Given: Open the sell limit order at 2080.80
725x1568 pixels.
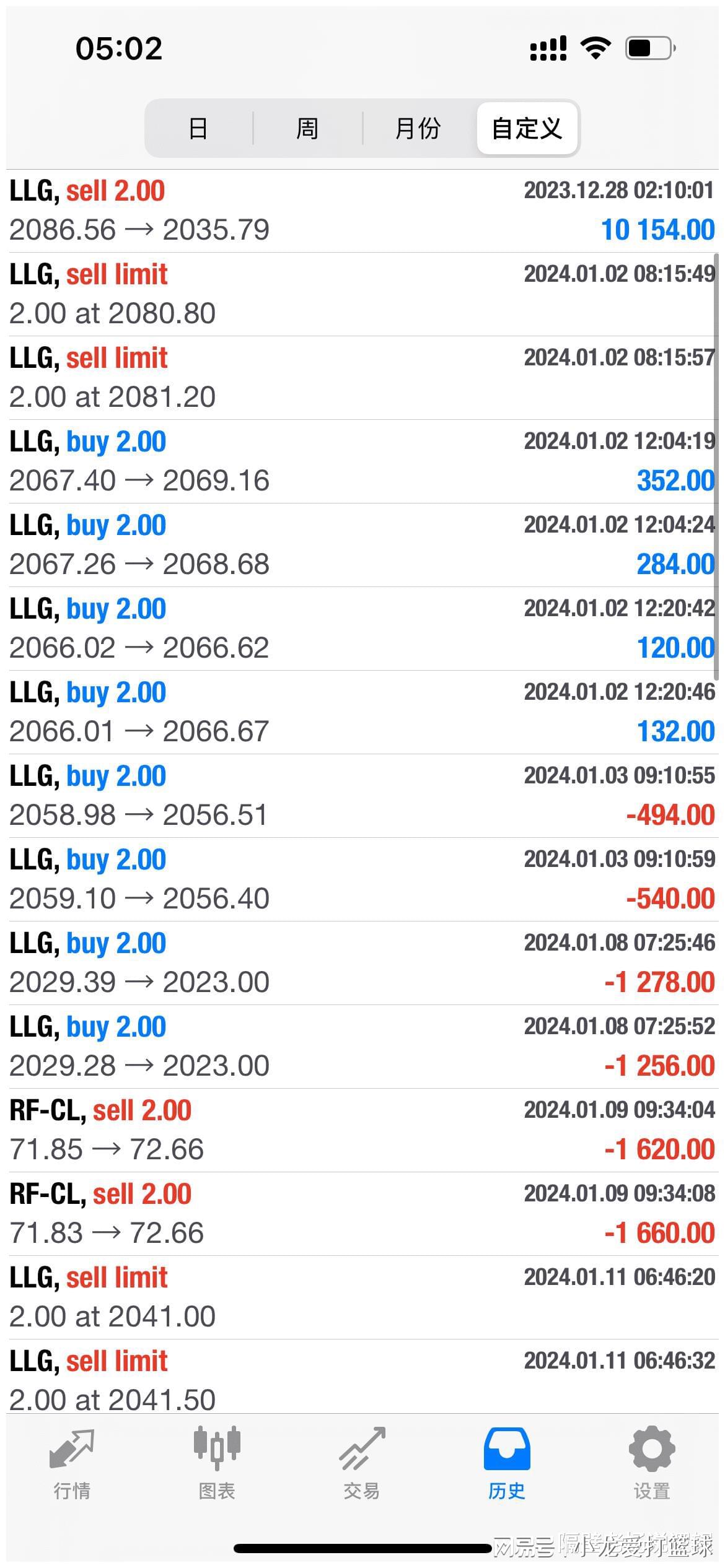Looking at the screenshot, I should [x=362, y=294].
